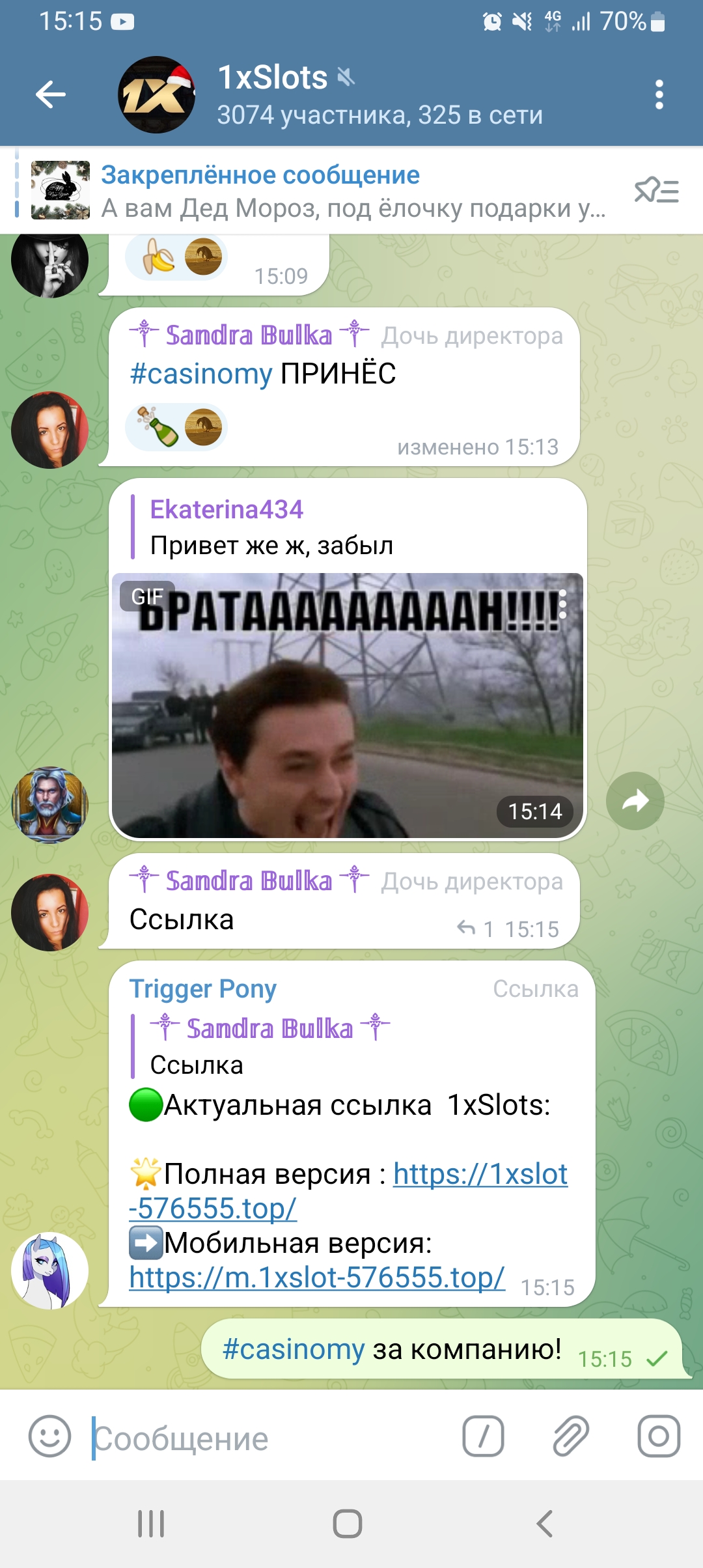Open the chat overflow menu

(659, 95)
